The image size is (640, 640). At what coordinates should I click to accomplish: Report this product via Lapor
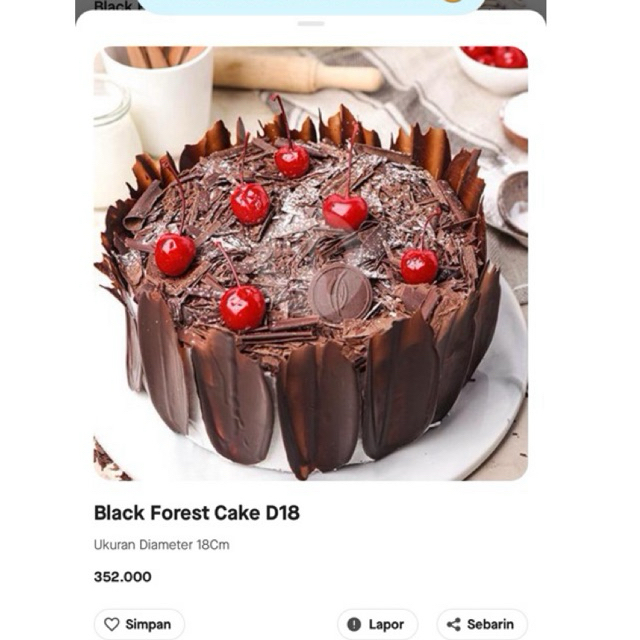[x=376, y=624]
